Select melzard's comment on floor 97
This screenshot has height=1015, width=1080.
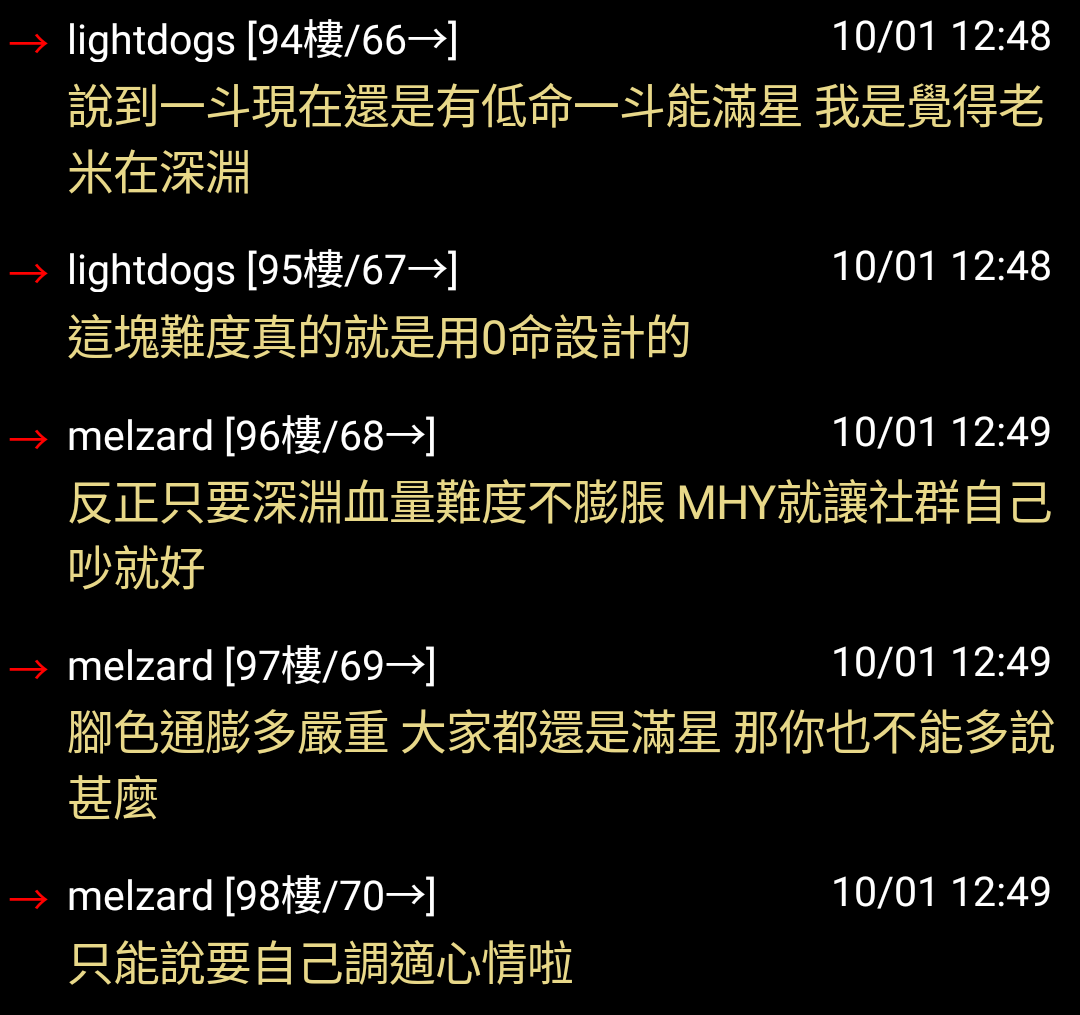click(x=540, y=734)
